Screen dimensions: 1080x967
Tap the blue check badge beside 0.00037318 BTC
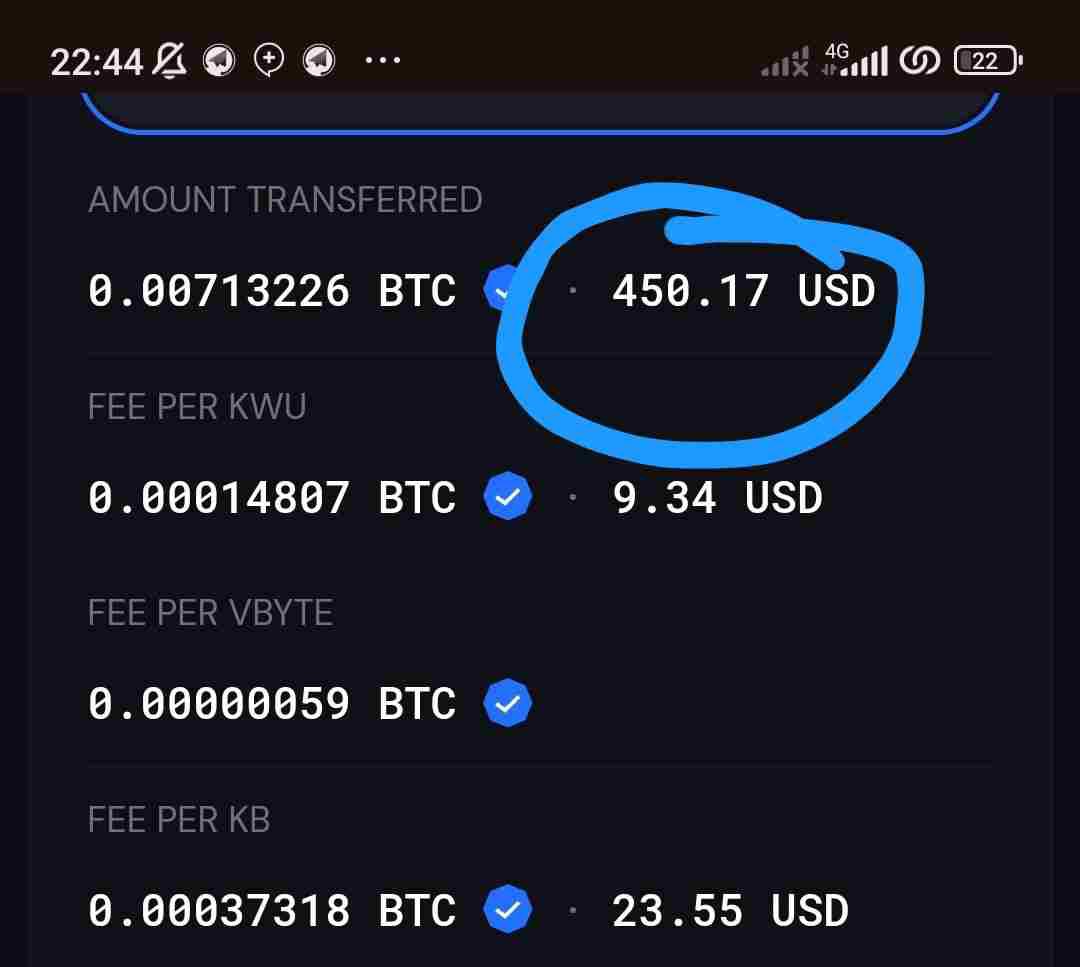(x=508, y=911)
